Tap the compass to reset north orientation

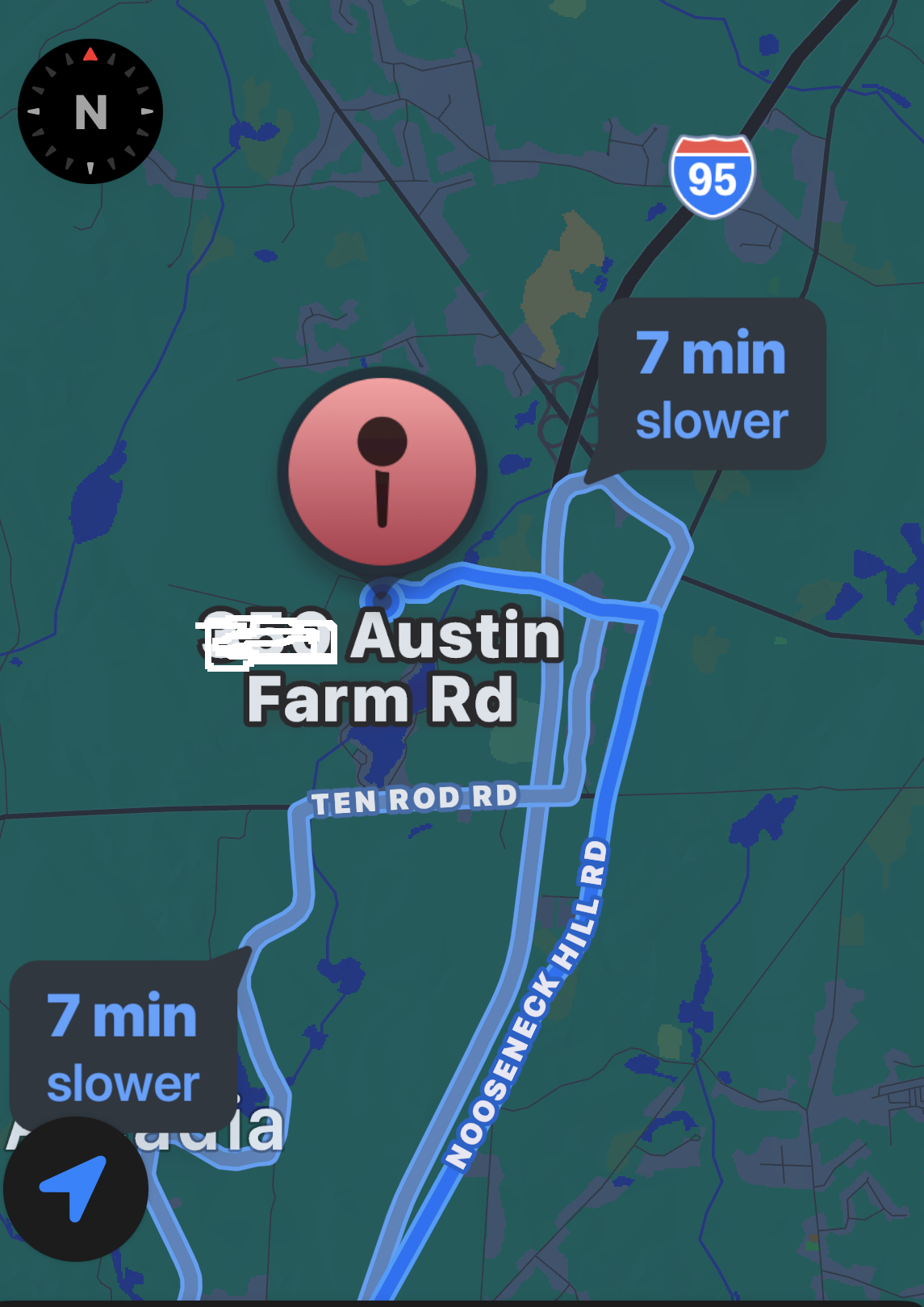pyautogui.click(x=90, y=111)
